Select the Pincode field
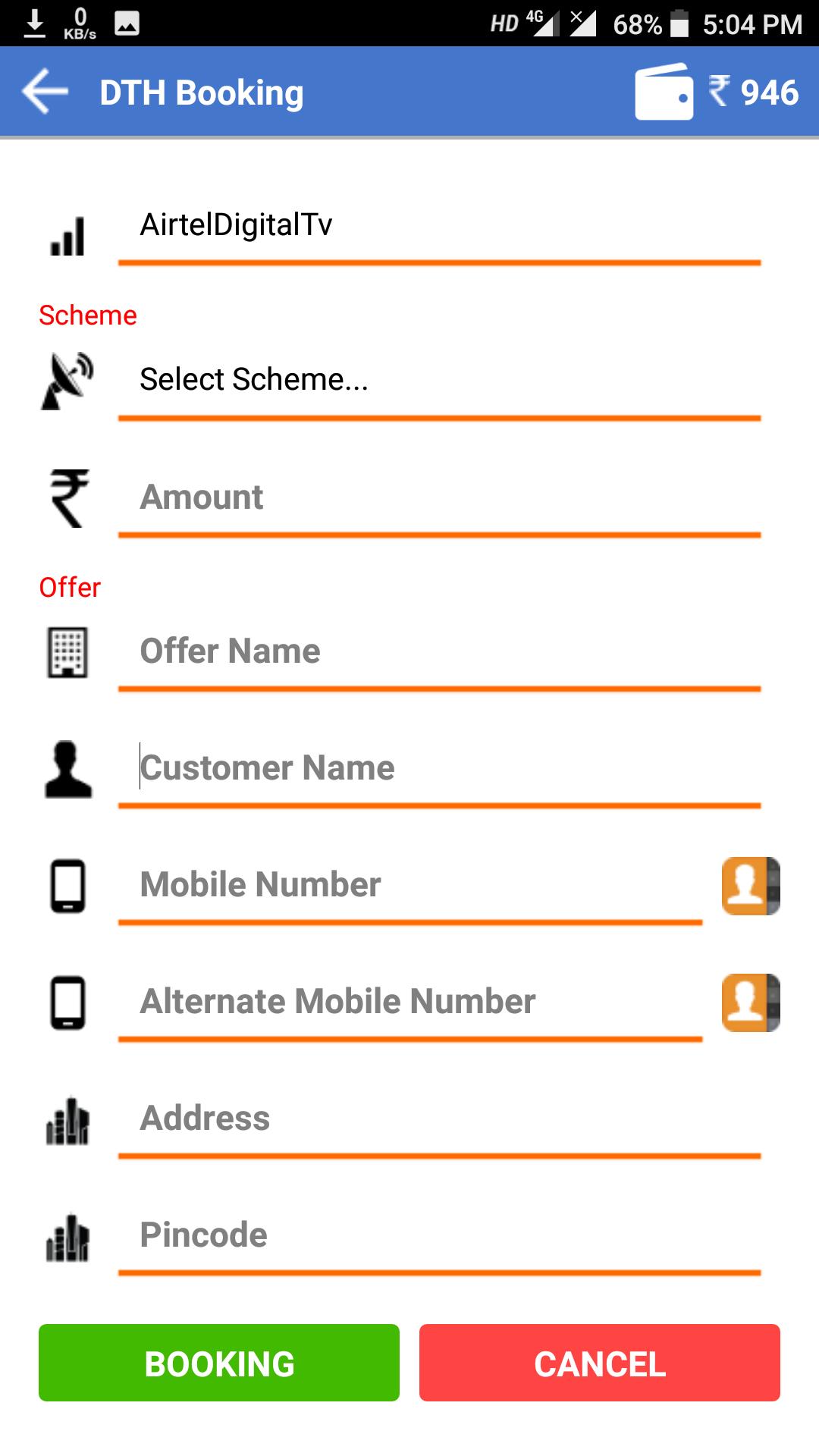 point(439,1238)
